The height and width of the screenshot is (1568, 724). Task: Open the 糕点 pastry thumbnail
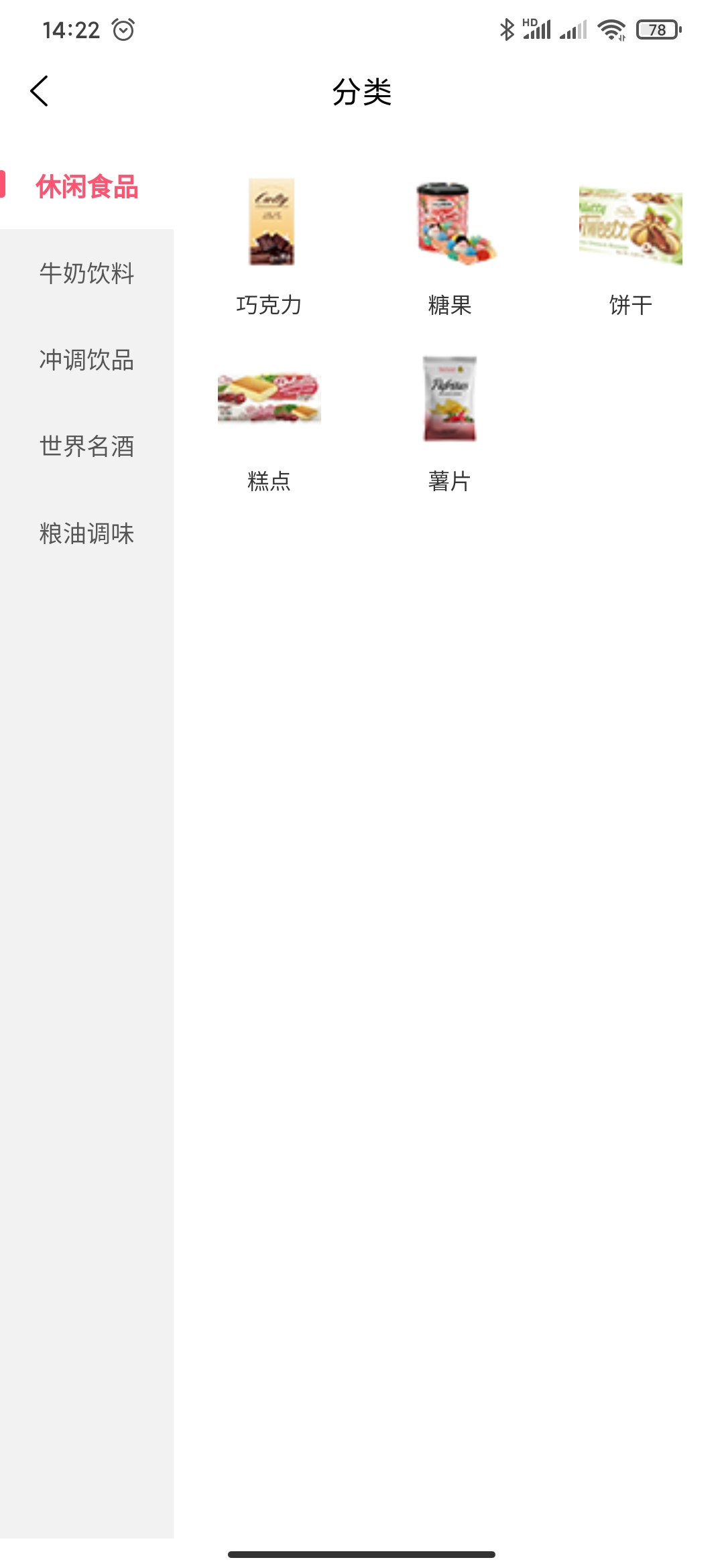pos(268,399)
